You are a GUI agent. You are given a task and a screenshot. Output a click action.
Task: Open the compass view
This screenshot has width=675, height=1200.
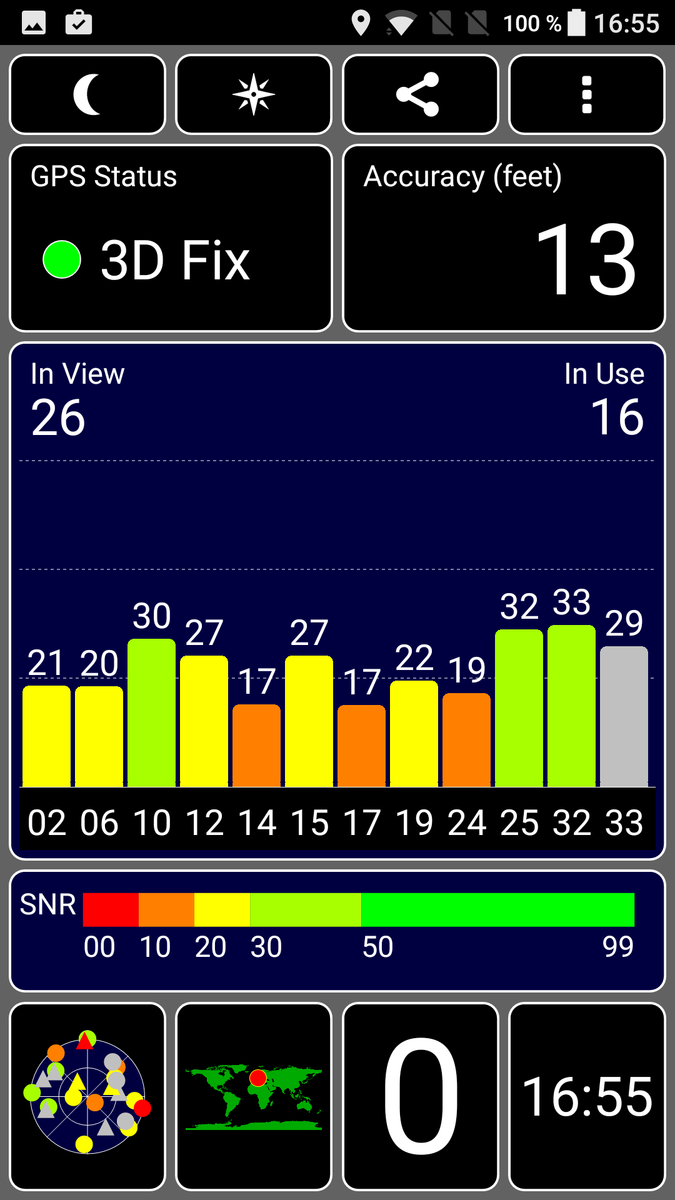pos(253,95)
